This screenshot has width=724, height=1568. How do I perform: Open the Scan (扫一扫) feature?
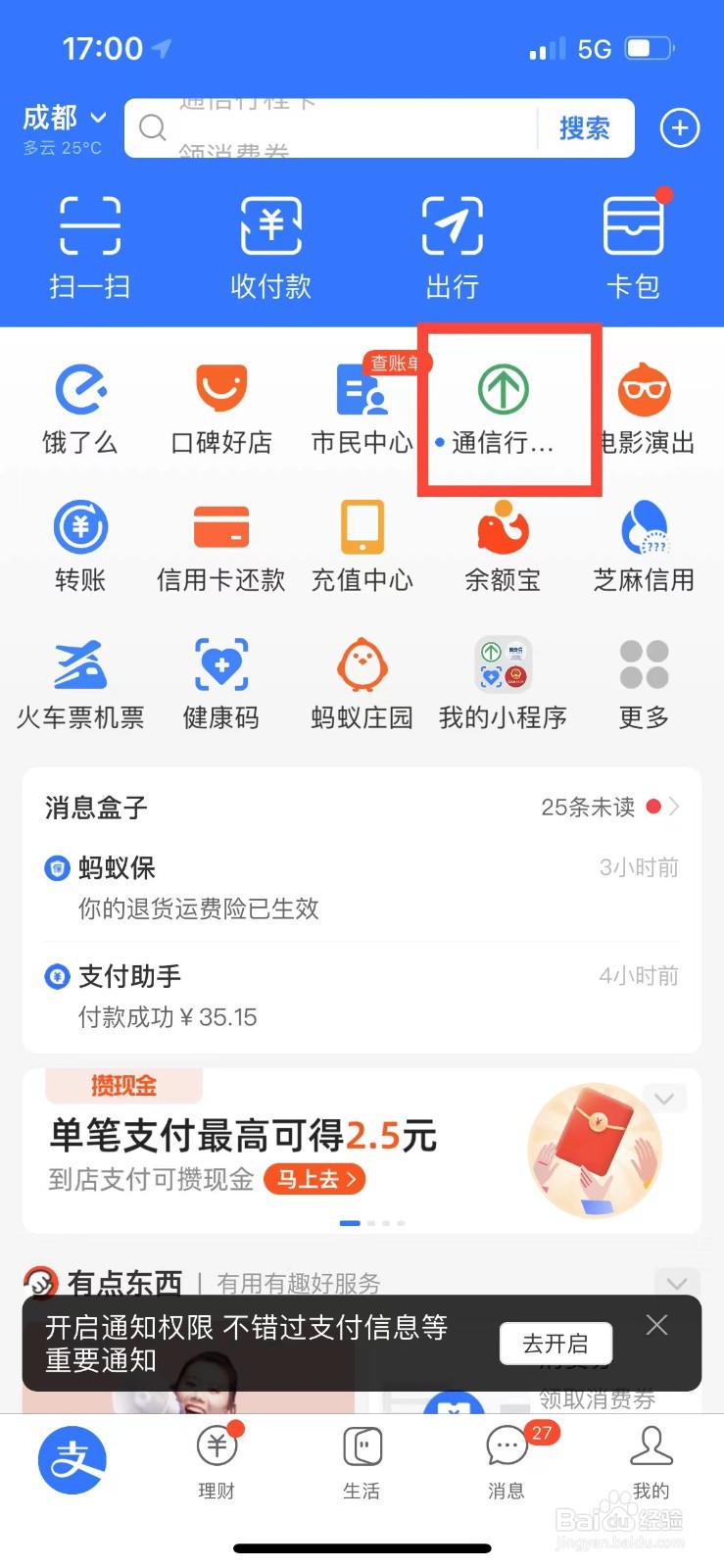click(x=89, y=245)
